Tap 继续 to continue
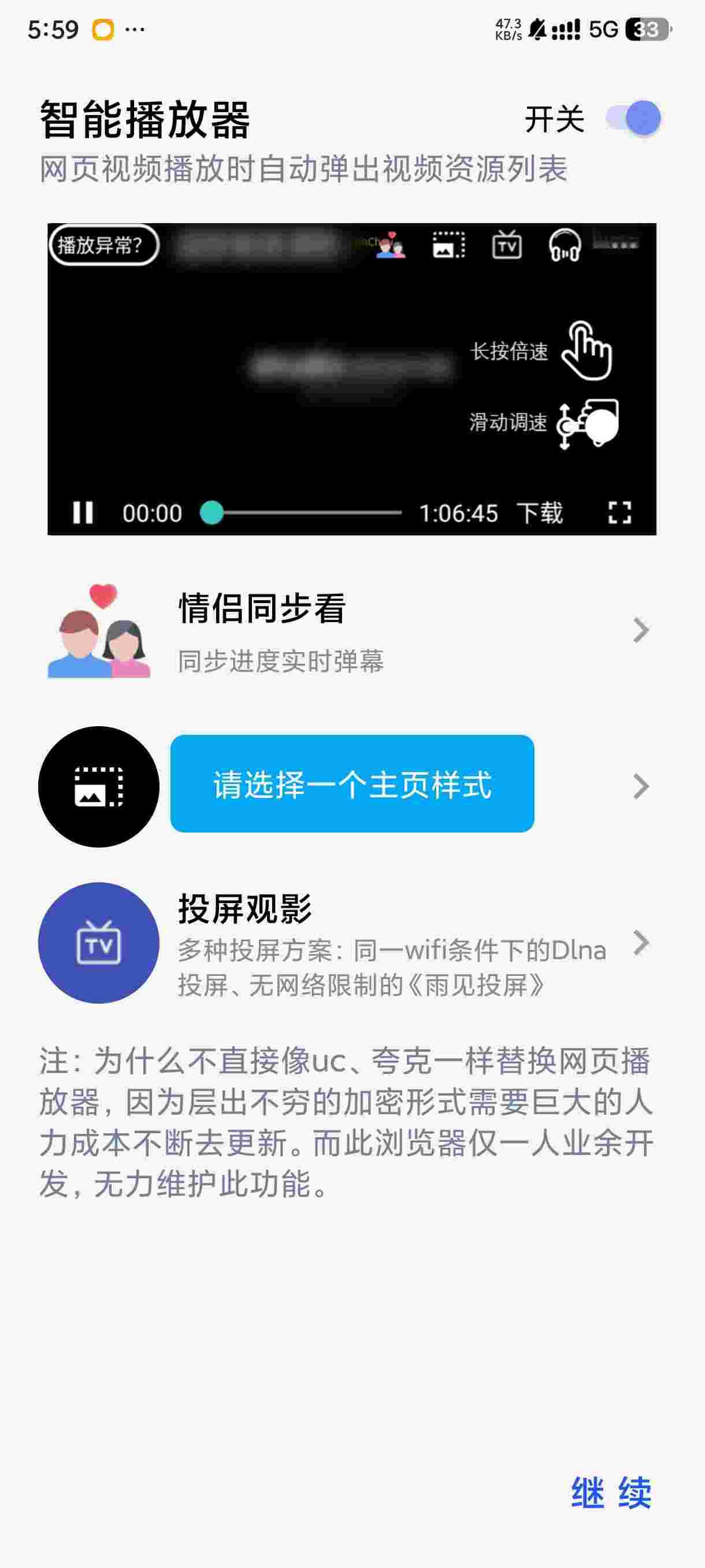 [x=611, y=1491]
